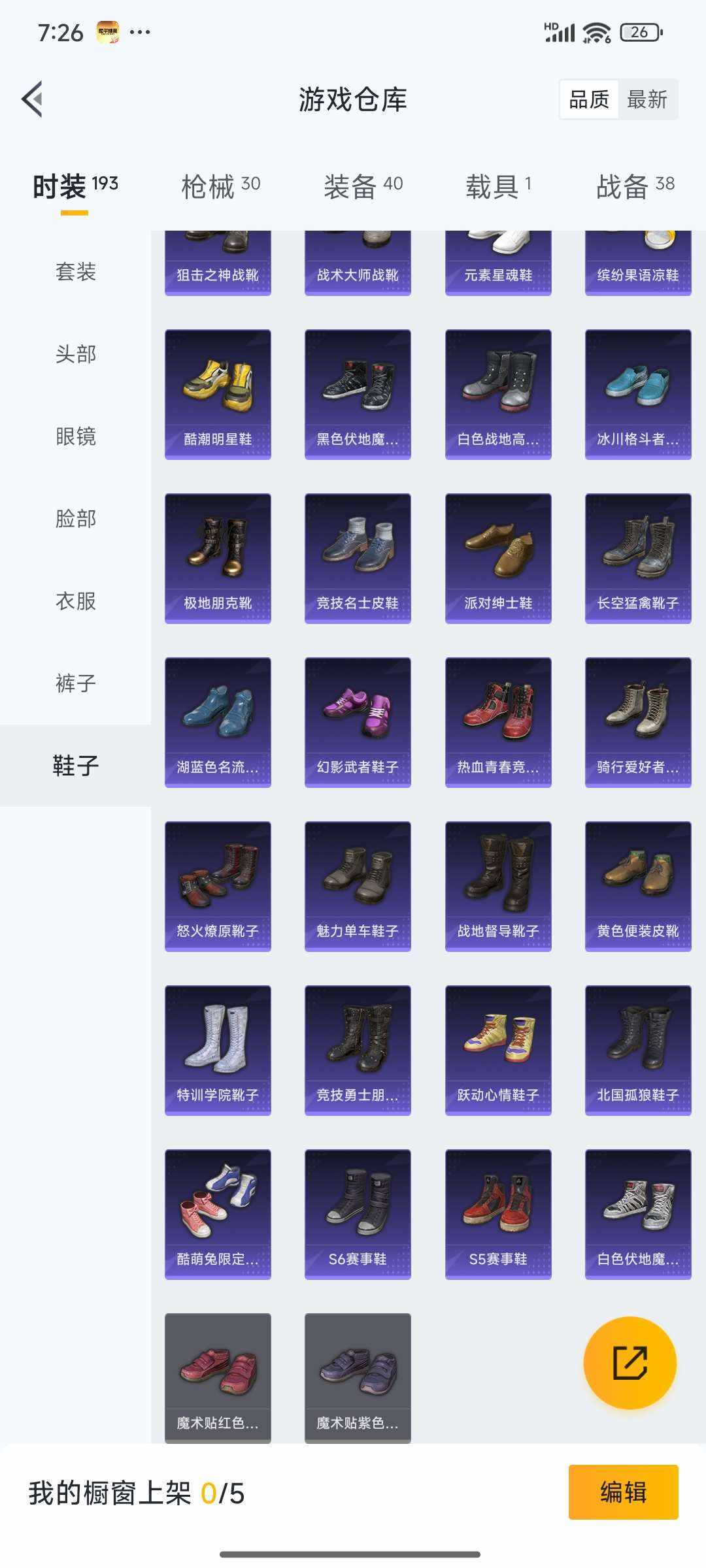Open the 派对绅士鞋 gold shoes item
The height and width of the screenshot is (1568, 706).
498,555
